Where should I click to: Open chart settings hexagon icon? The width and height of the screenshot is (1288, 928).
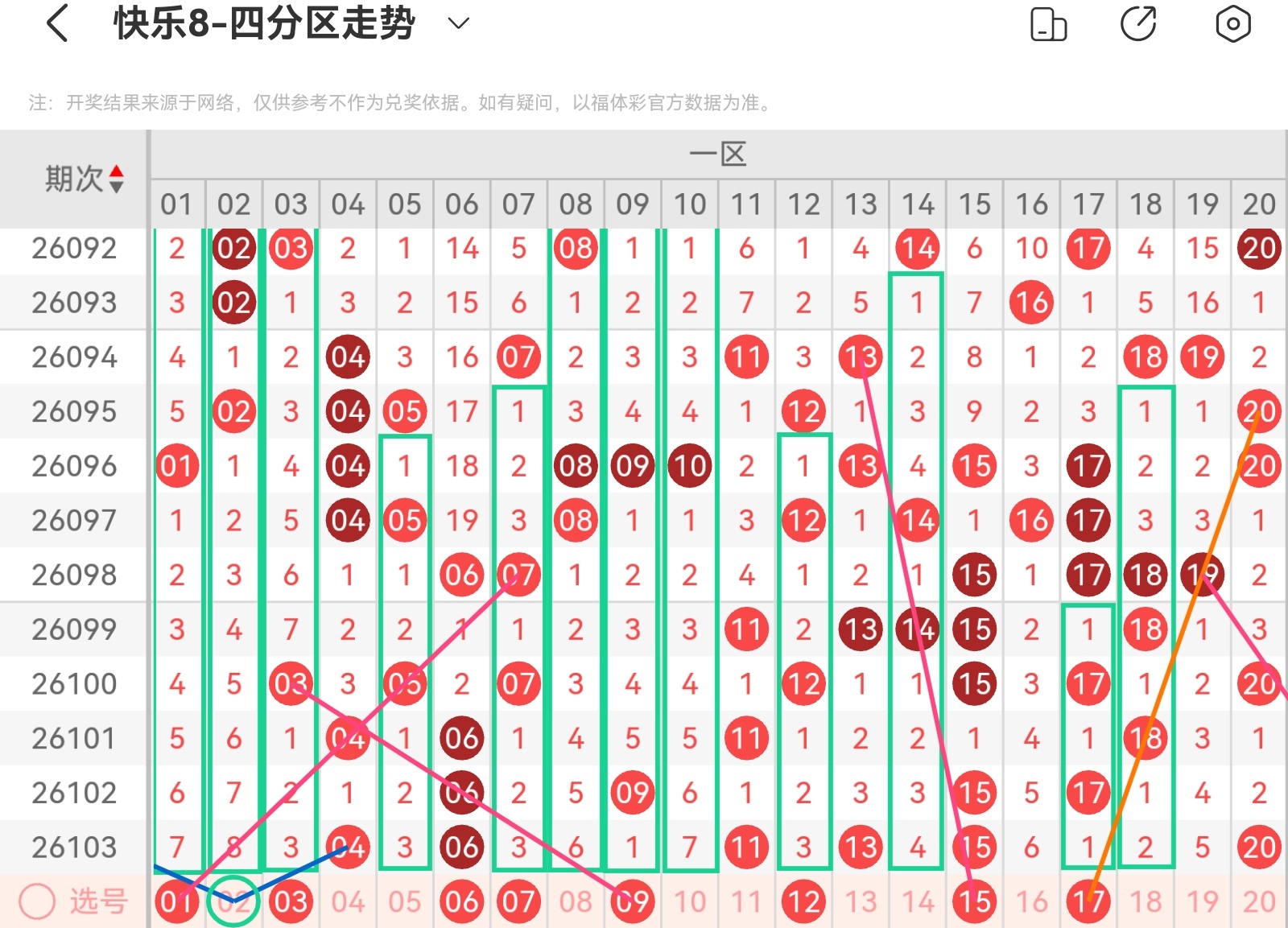(1232, 23)
